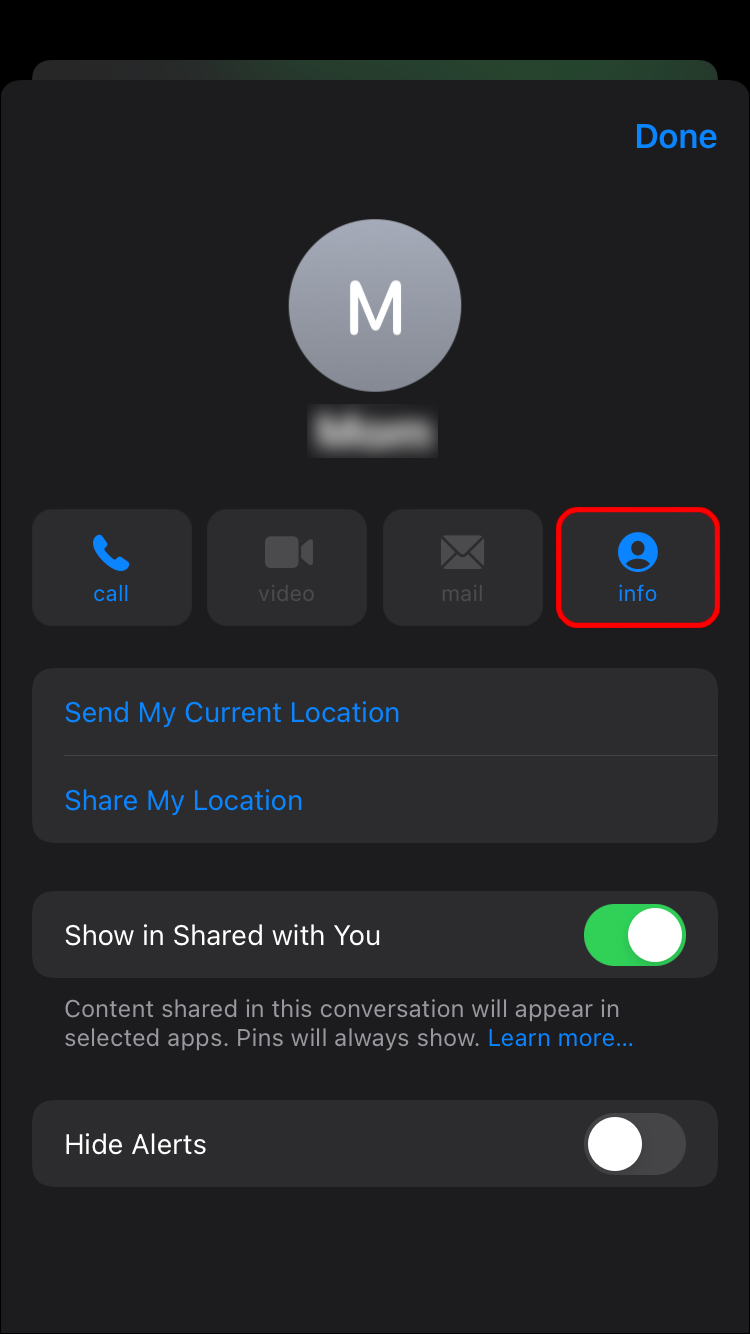Tap the contact avatar with letter M

pyautogui.click(x=375, y=306)
